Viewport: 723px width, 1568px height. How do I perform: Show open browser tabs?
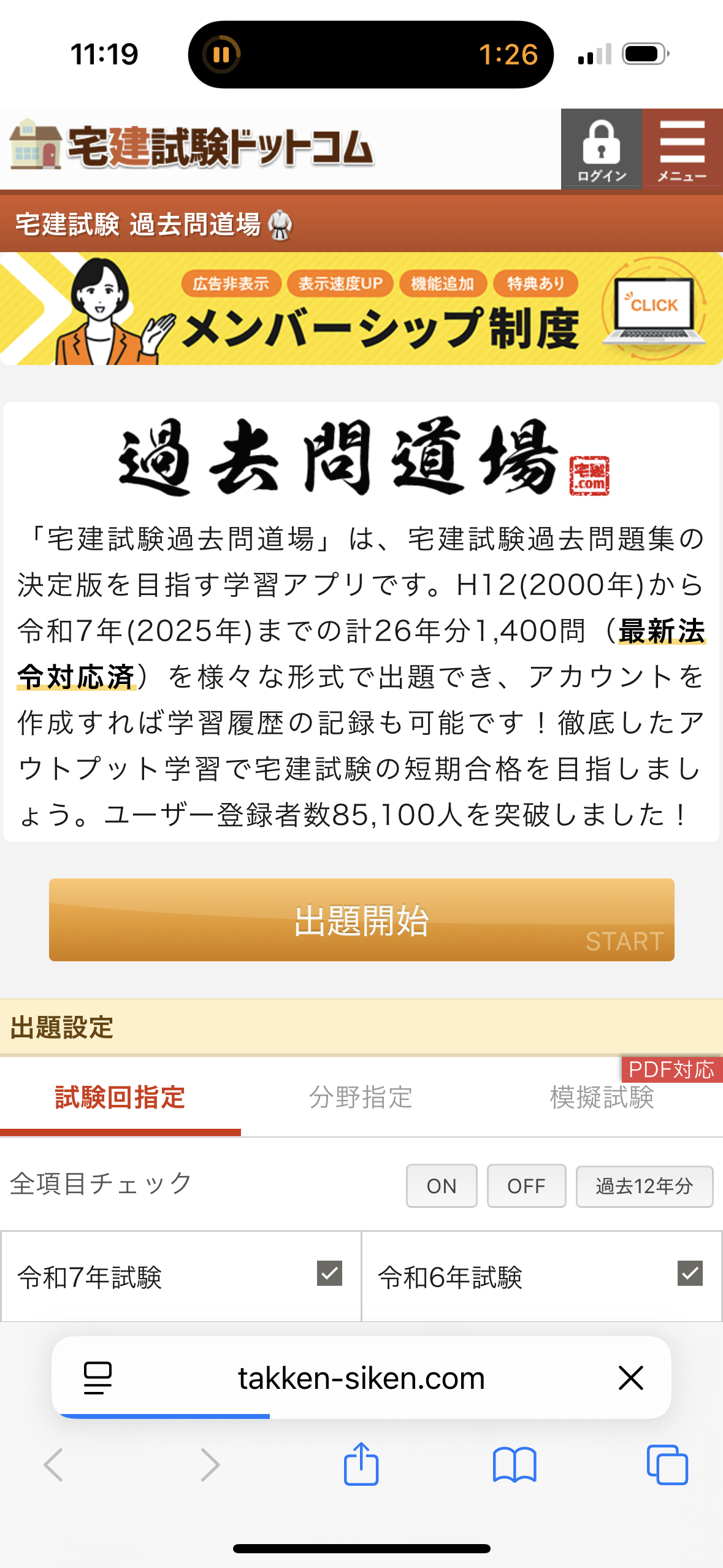[x=667, y=1464]
